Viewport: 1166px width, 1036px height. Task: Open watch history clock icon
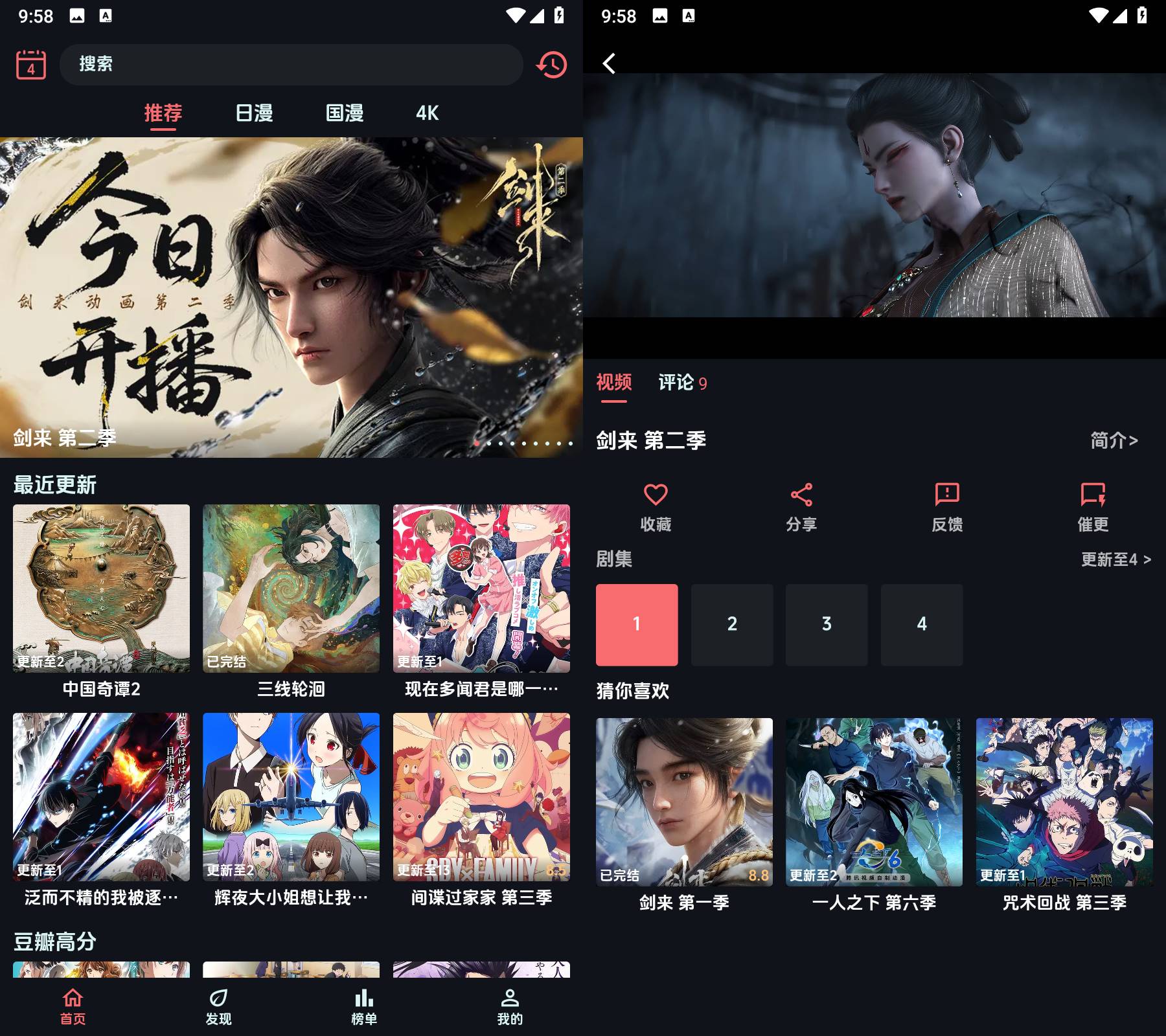coord(551,65)
